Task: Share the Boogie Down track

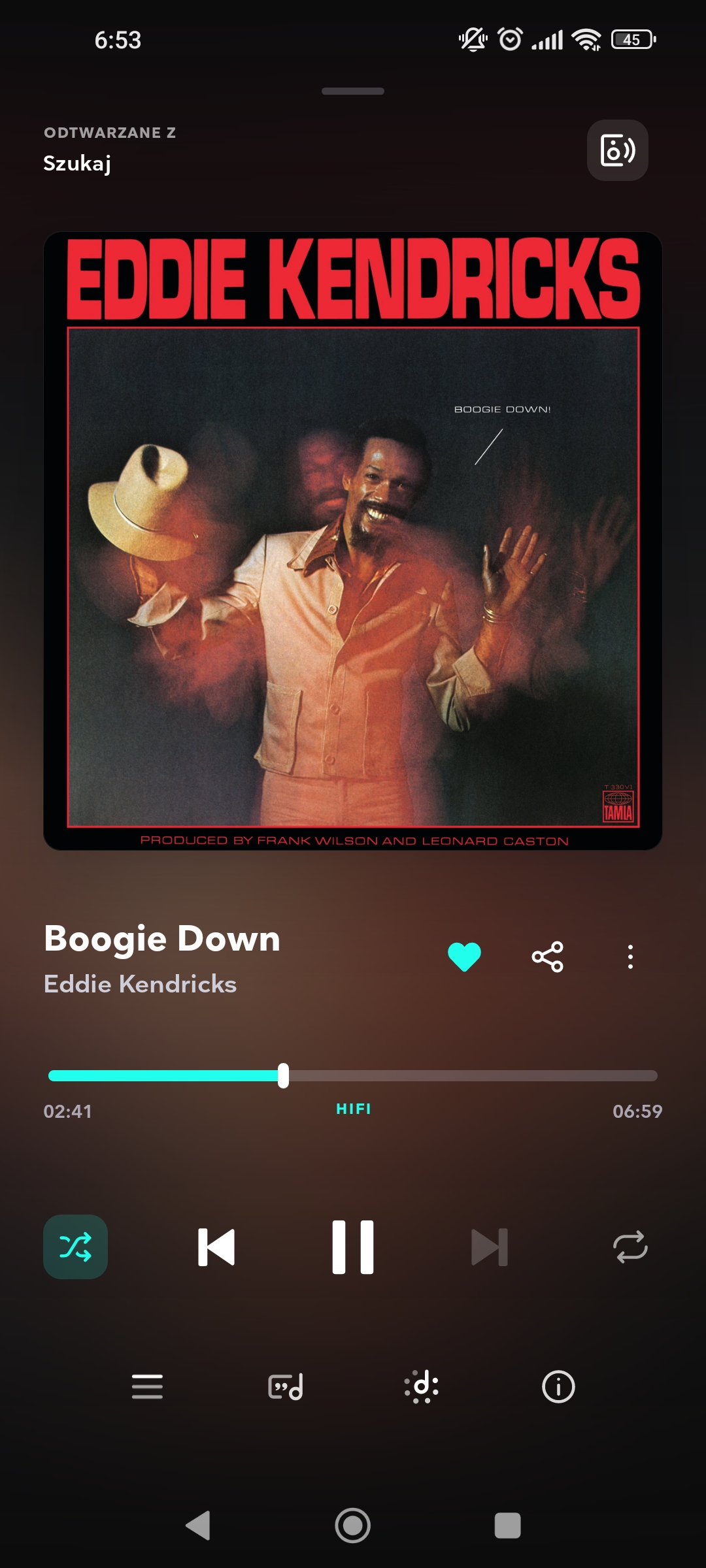Action: pos(548,957)
